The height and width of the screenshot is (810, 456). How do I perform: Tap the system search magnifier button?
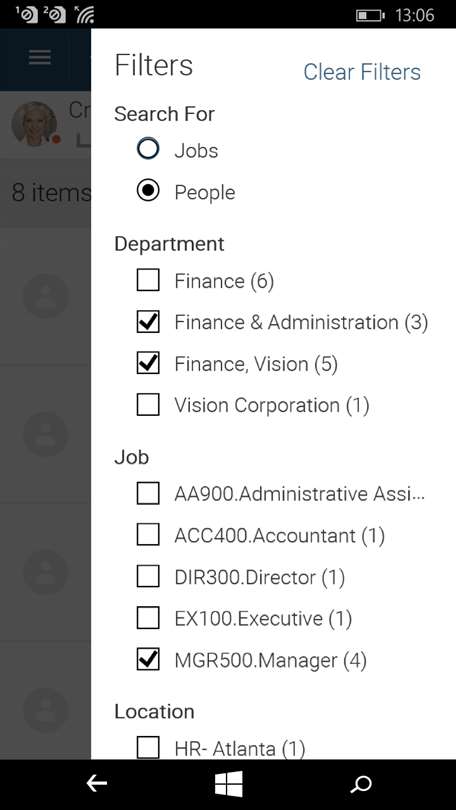[x=360, y=784]
